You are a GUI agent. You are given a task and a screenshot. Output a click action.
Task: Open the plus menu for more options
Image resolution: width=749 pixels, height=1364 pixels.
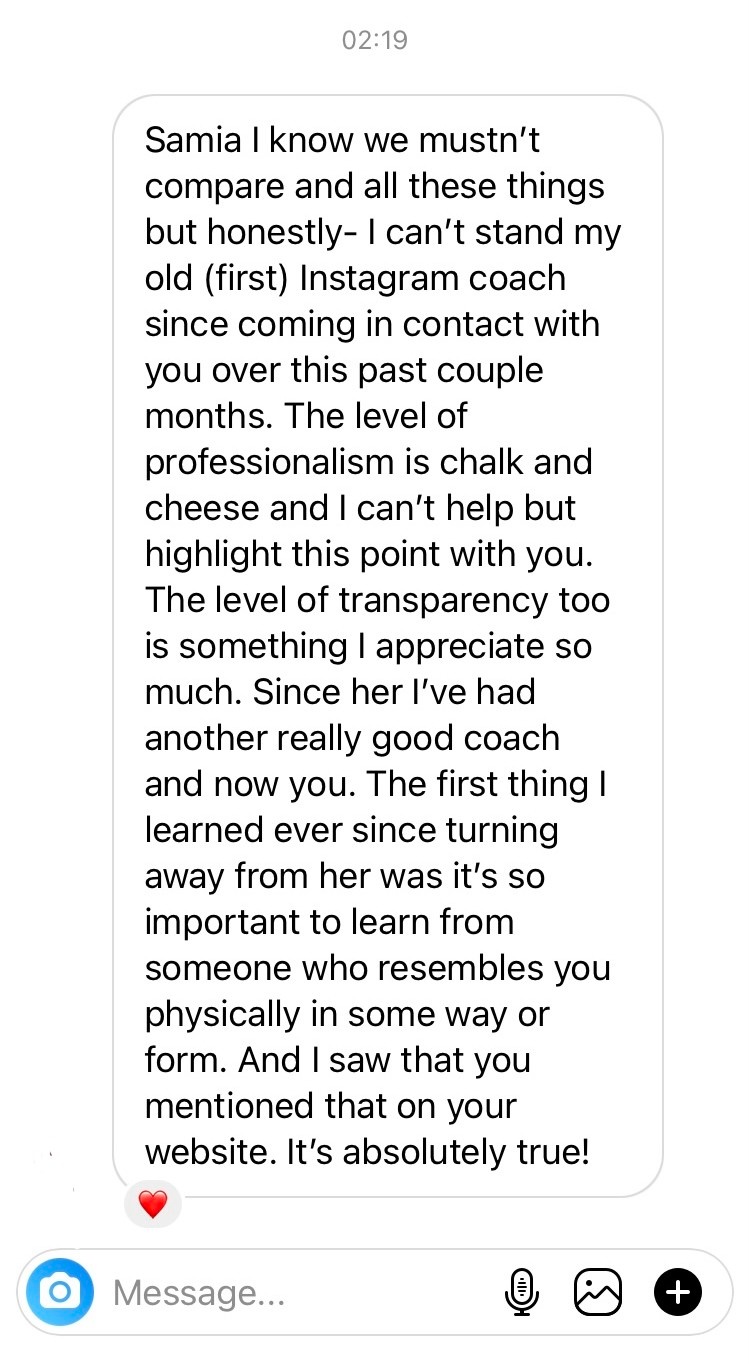678,1292
